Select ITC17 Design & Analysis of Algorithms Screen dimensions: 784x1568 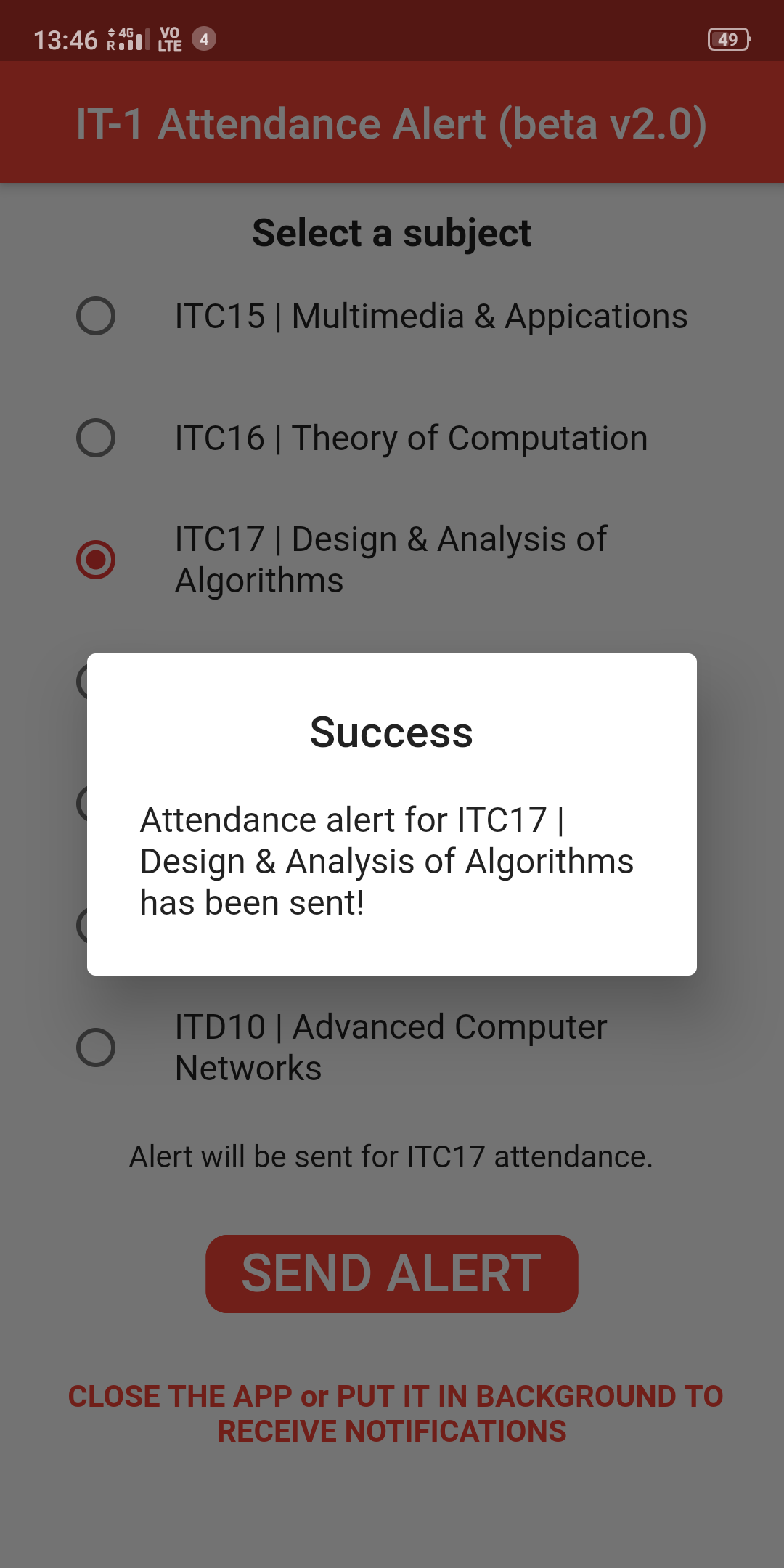pyautogui.click(x=96, y=560)
